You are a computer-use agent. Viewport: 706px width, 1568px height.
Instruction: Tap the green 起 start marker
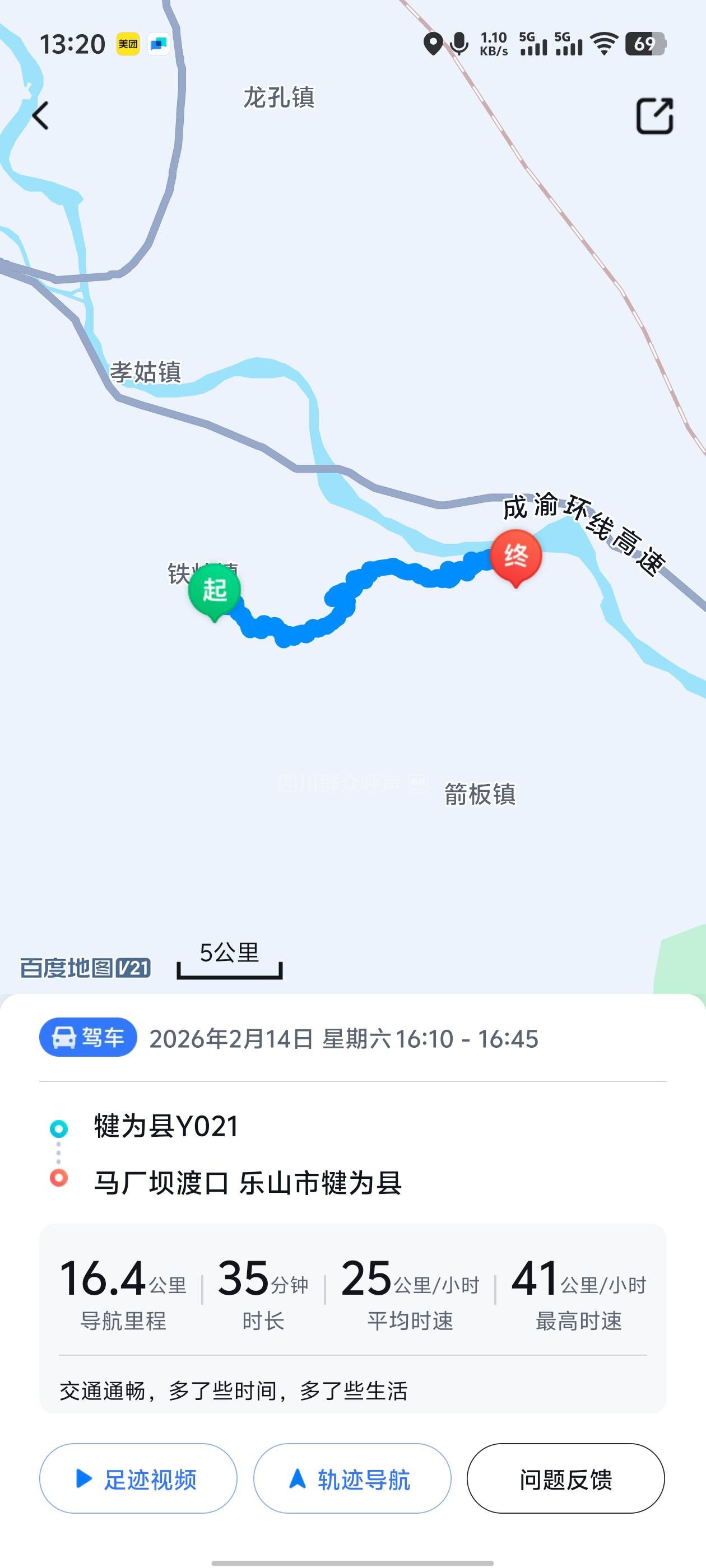point(215,591)
